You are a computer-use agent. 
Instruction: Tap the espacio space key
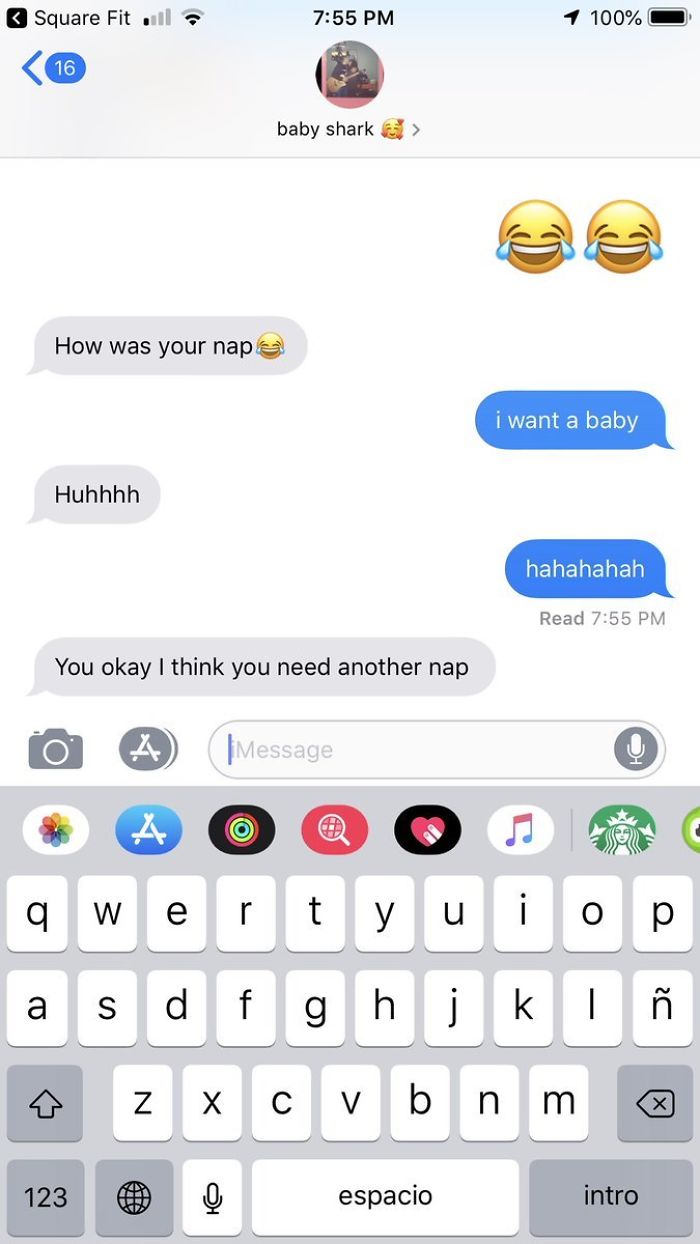point(385,1197)
